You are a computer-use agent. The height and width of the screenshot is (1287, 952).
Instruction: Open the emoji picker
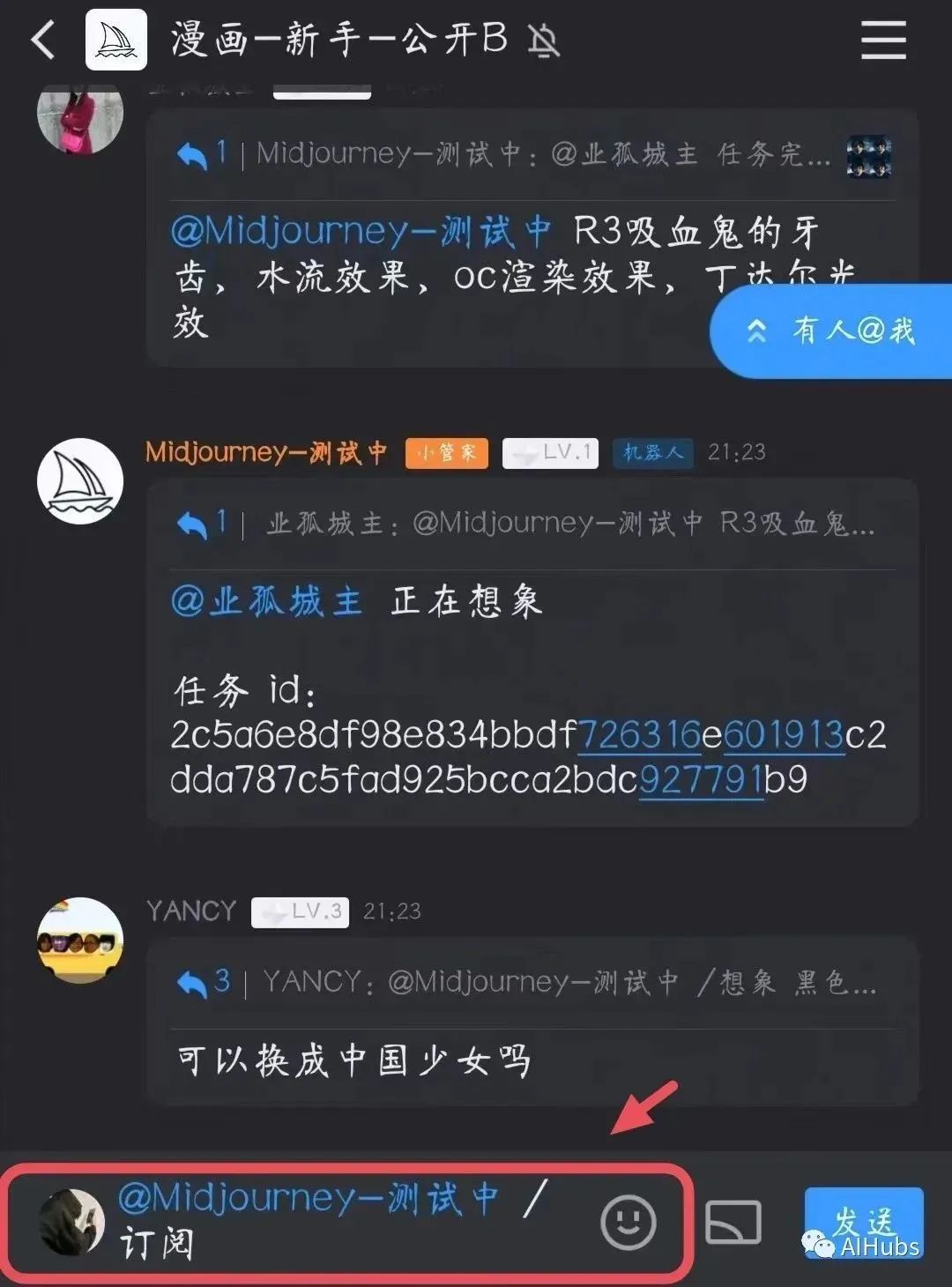628,1222
